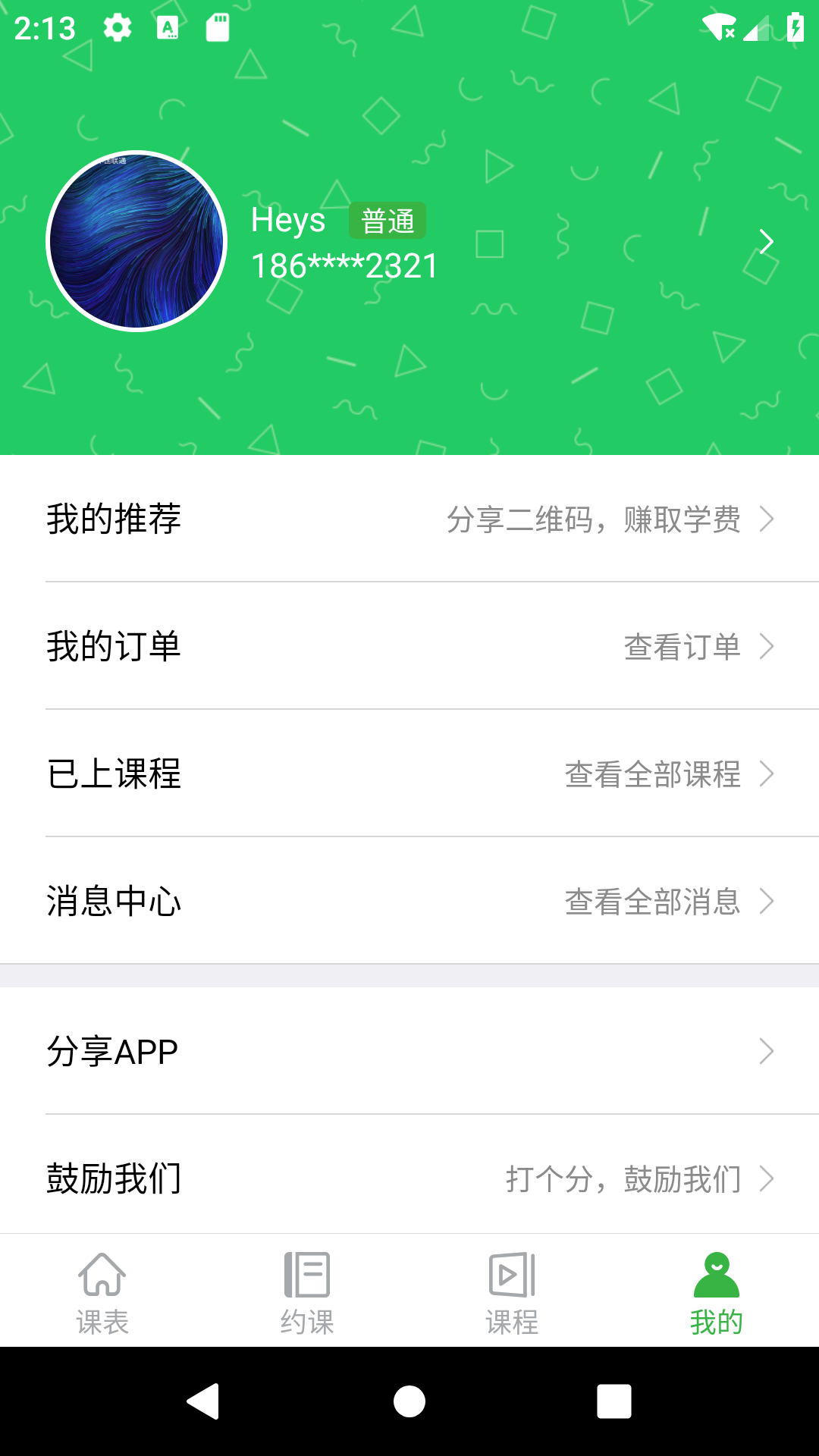Tap the round profile avatar

pyautogui.click(x=136, y=241)
